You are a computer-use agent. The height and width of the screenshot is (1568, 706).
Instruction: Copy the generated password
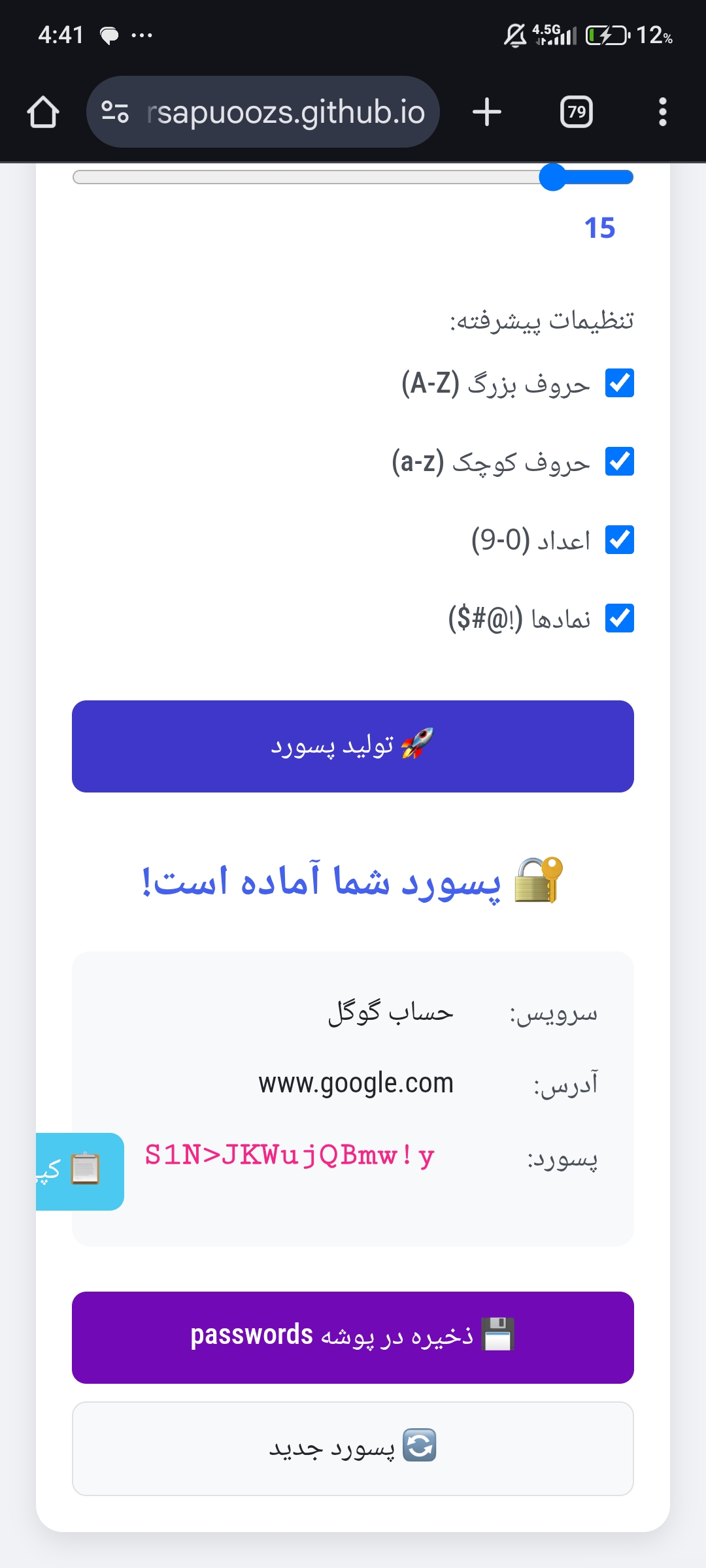click(80, 1171)
